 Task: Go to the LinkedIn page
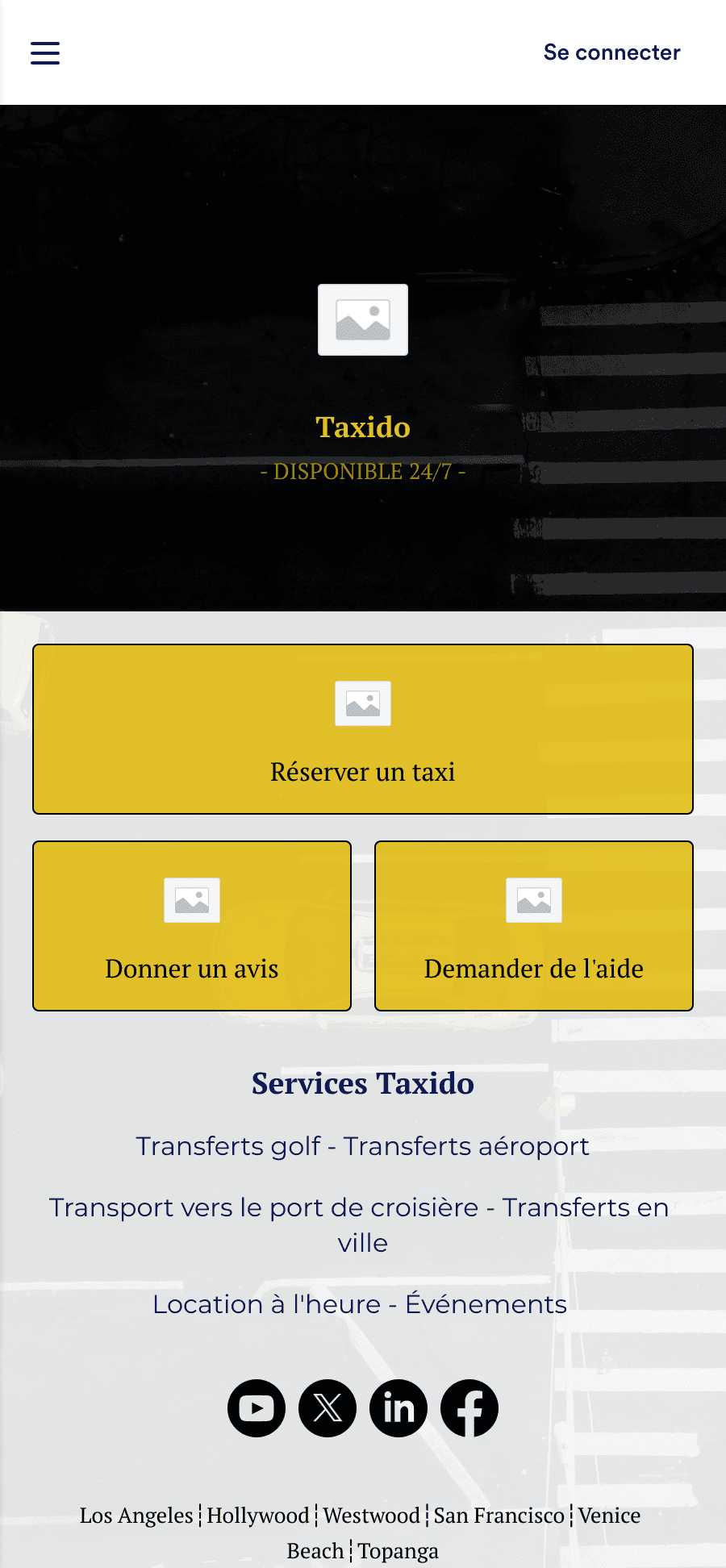(x=398, y=1408)
